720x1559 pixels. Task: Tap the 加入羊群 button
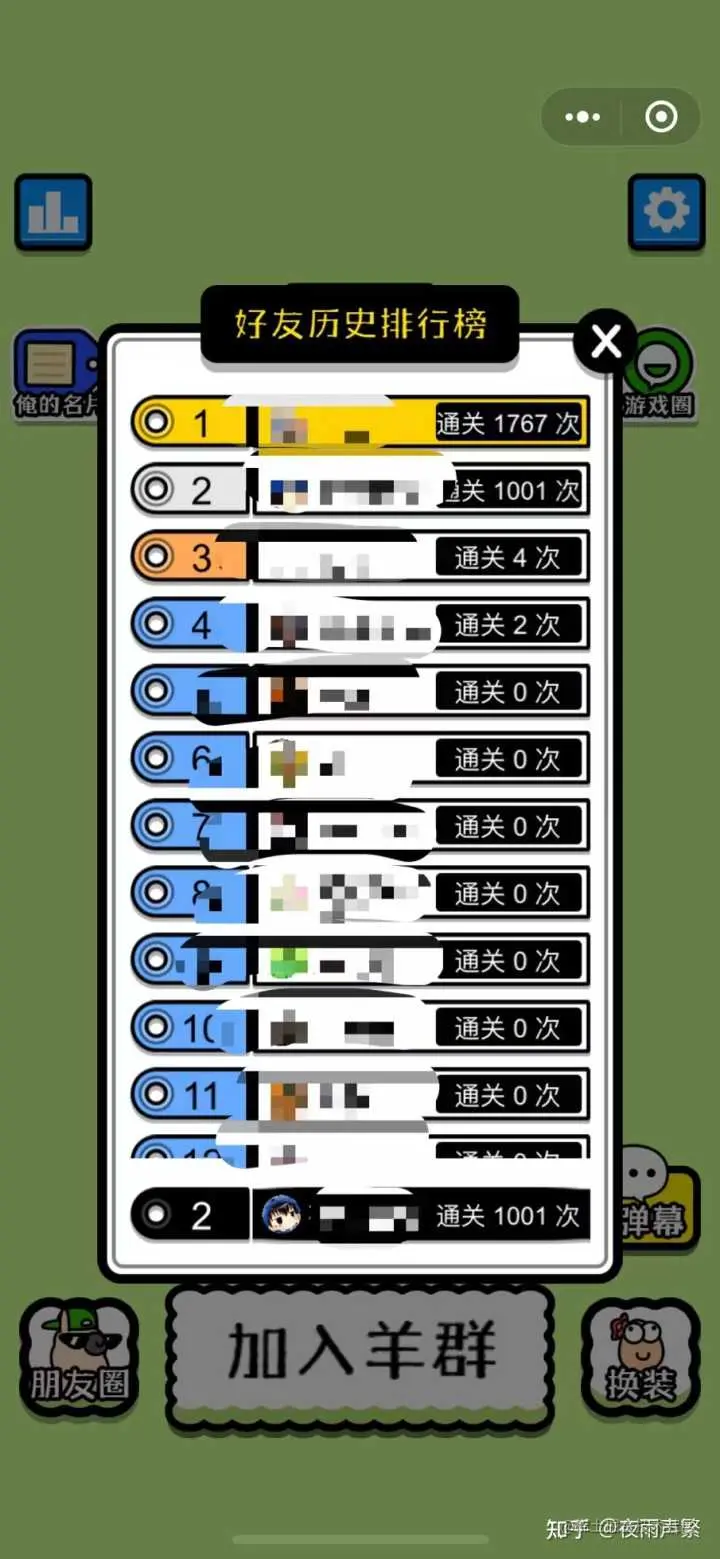(x=360, y=1355)
